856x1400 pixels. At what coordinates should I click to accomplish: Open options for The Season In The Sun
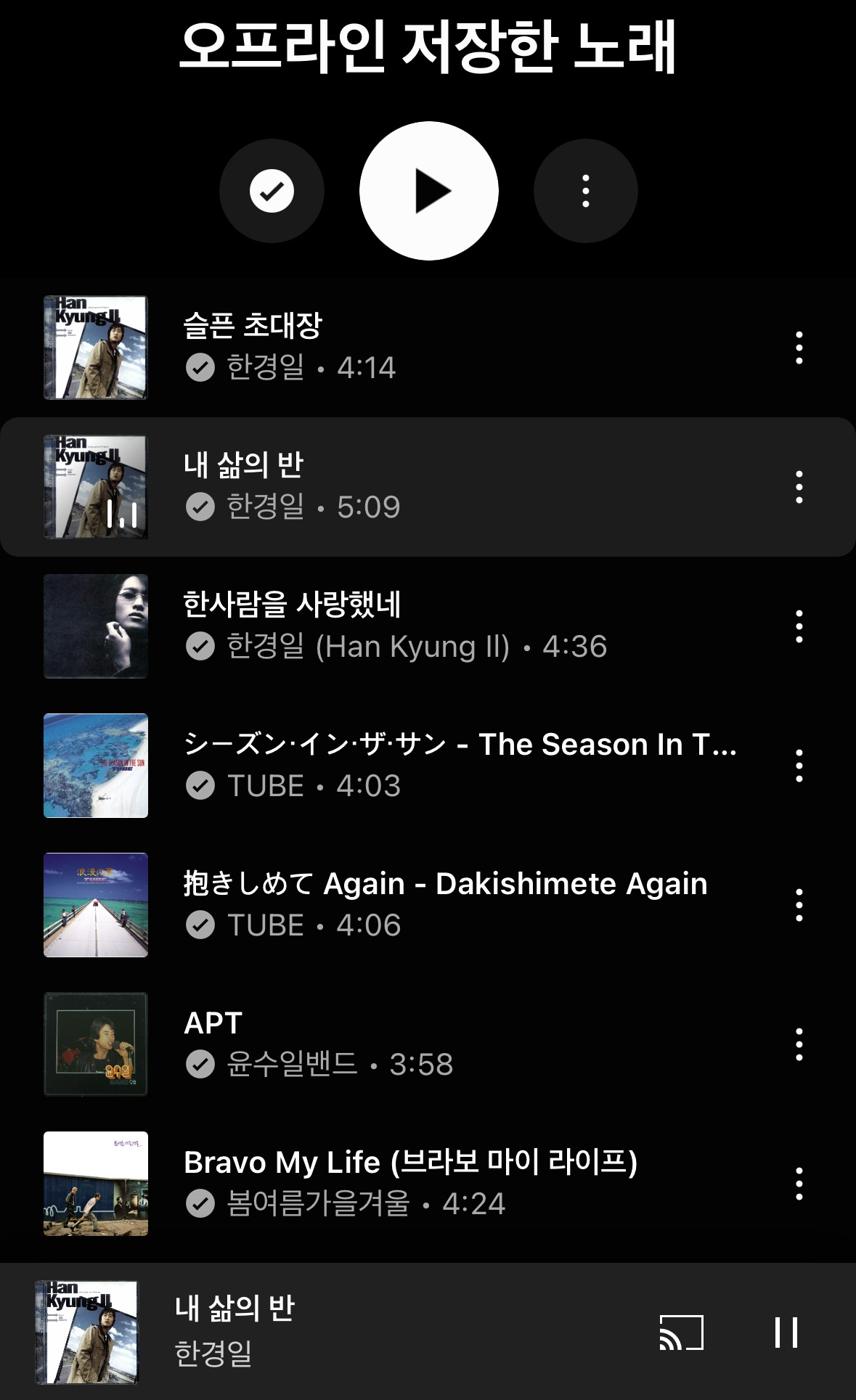click(799, 766)
